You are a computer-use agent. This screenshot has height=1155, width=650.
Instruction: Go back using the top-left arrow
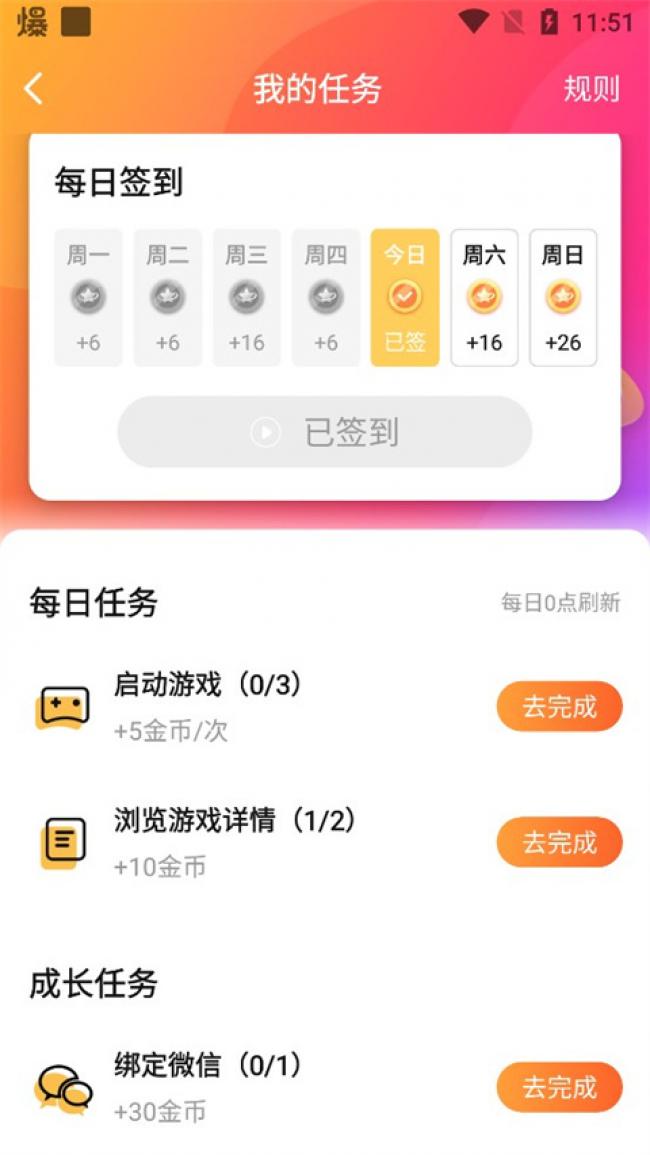(x=34, y=89)
